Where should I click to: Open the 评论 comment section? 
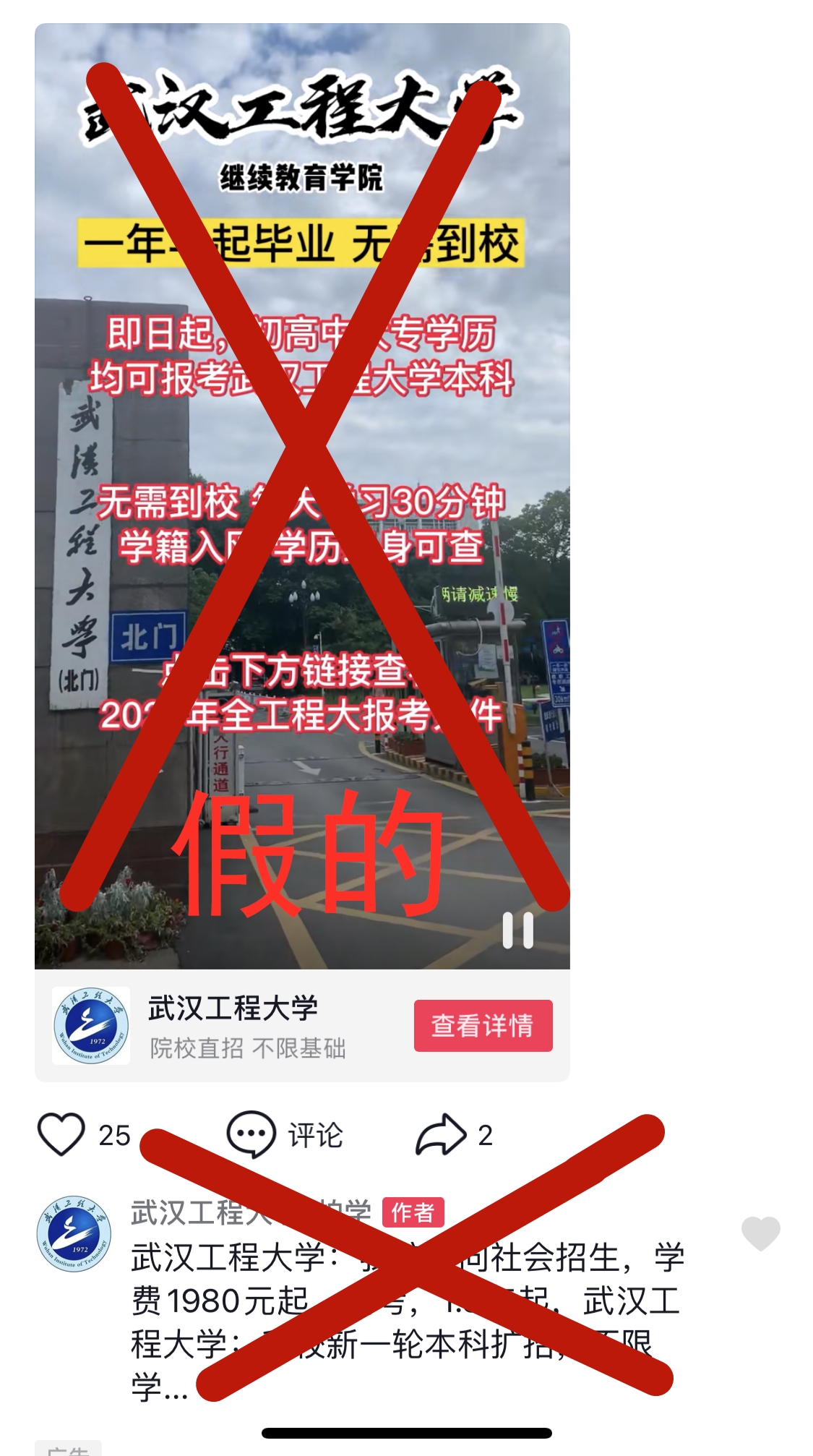tap(285, 1134)
